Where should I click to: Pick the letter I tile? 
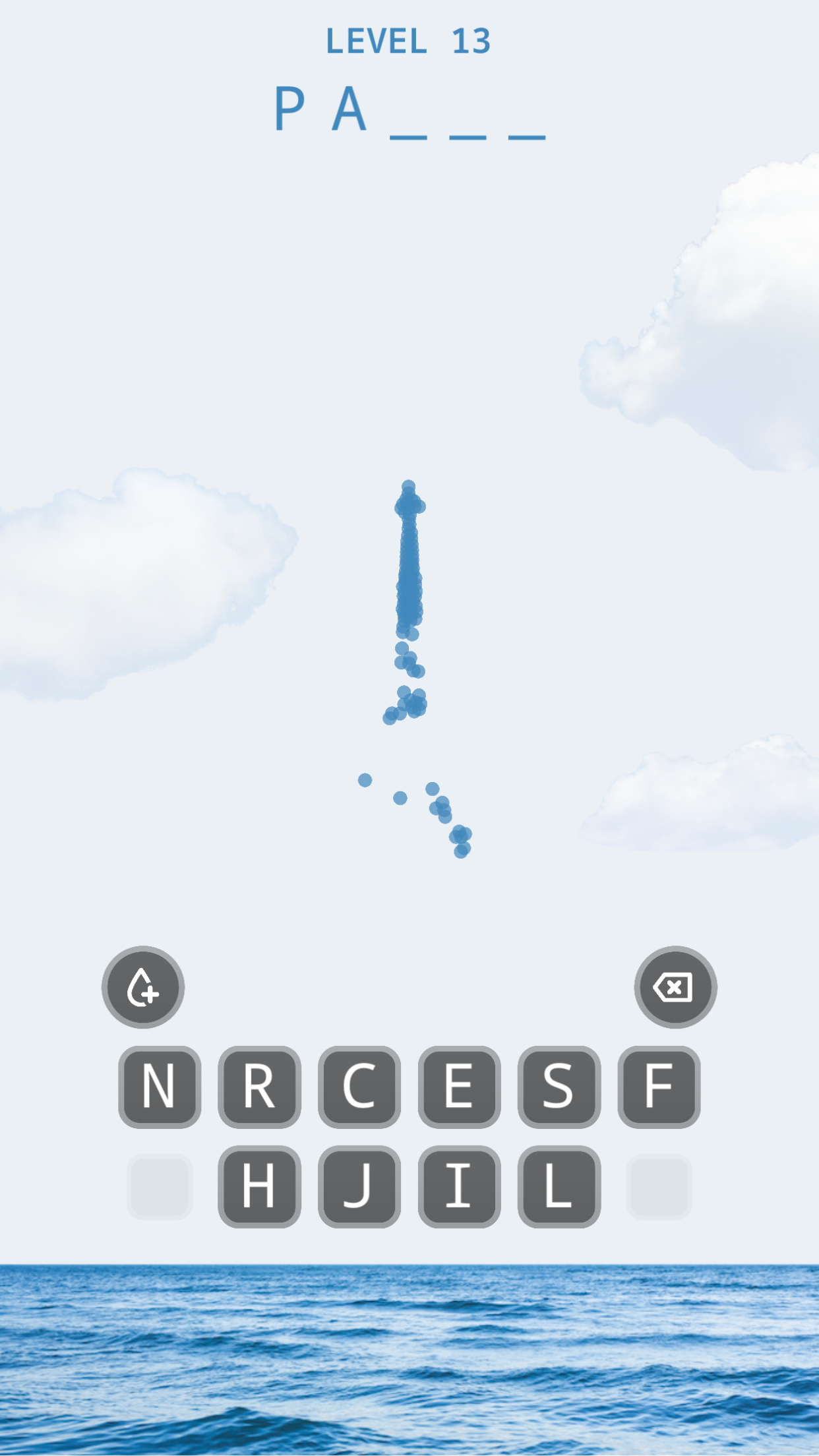pos(459,1186)
